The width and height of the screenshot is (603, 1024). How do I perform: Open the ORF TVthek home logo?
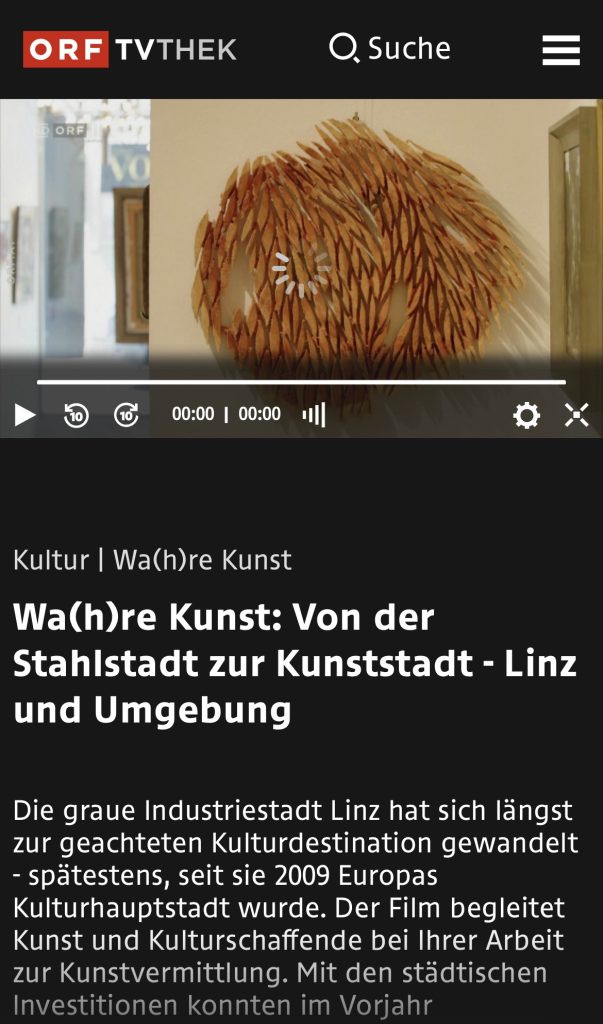[130, 49]
